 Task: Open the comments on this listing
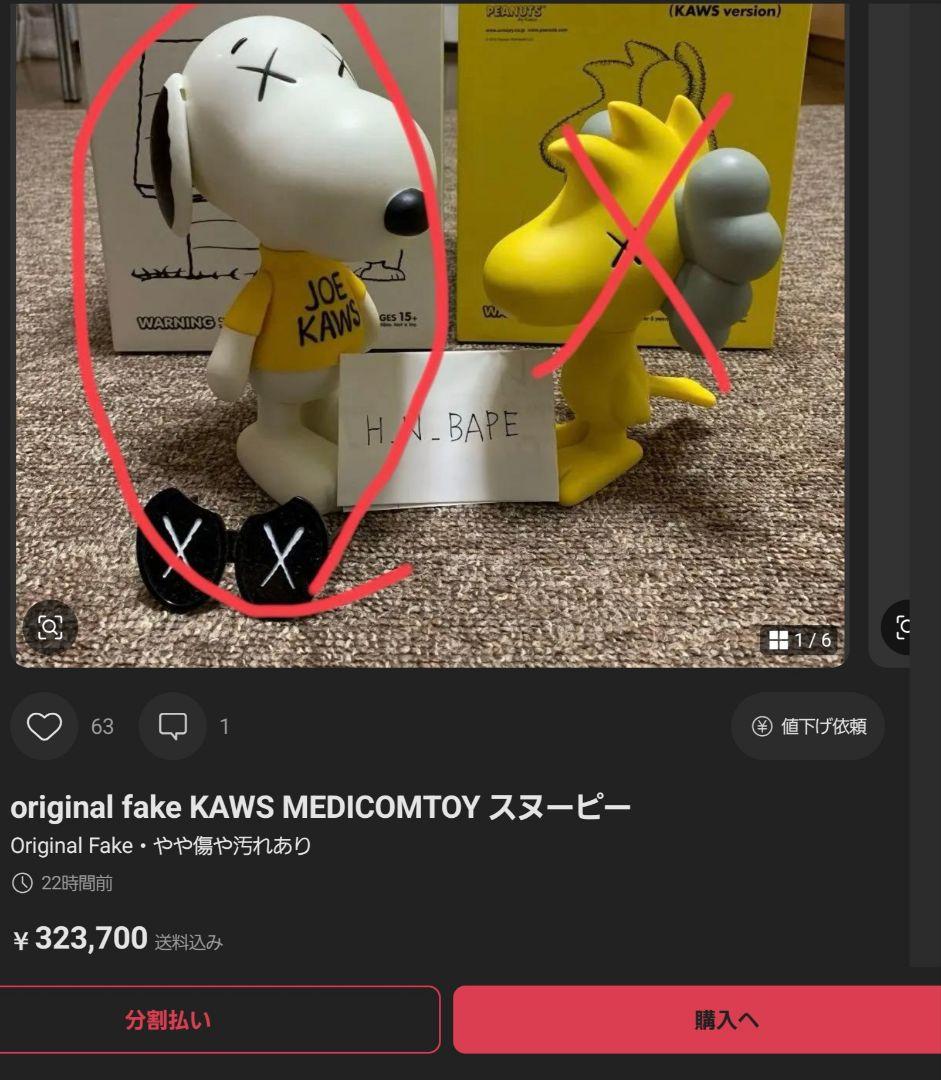(x=173, y=726)
